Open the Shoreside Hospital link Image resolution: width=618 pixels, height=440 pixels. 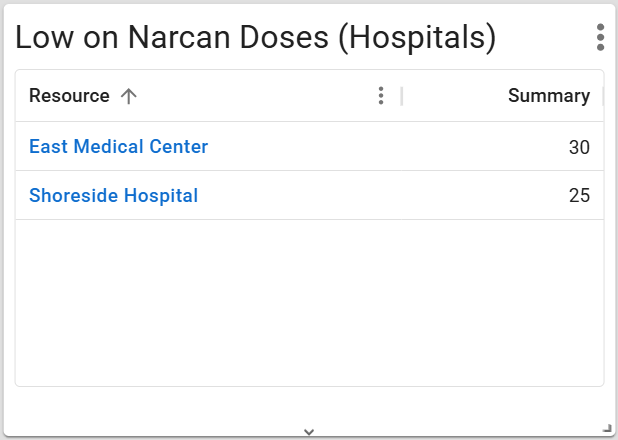(x=113, y=196)
